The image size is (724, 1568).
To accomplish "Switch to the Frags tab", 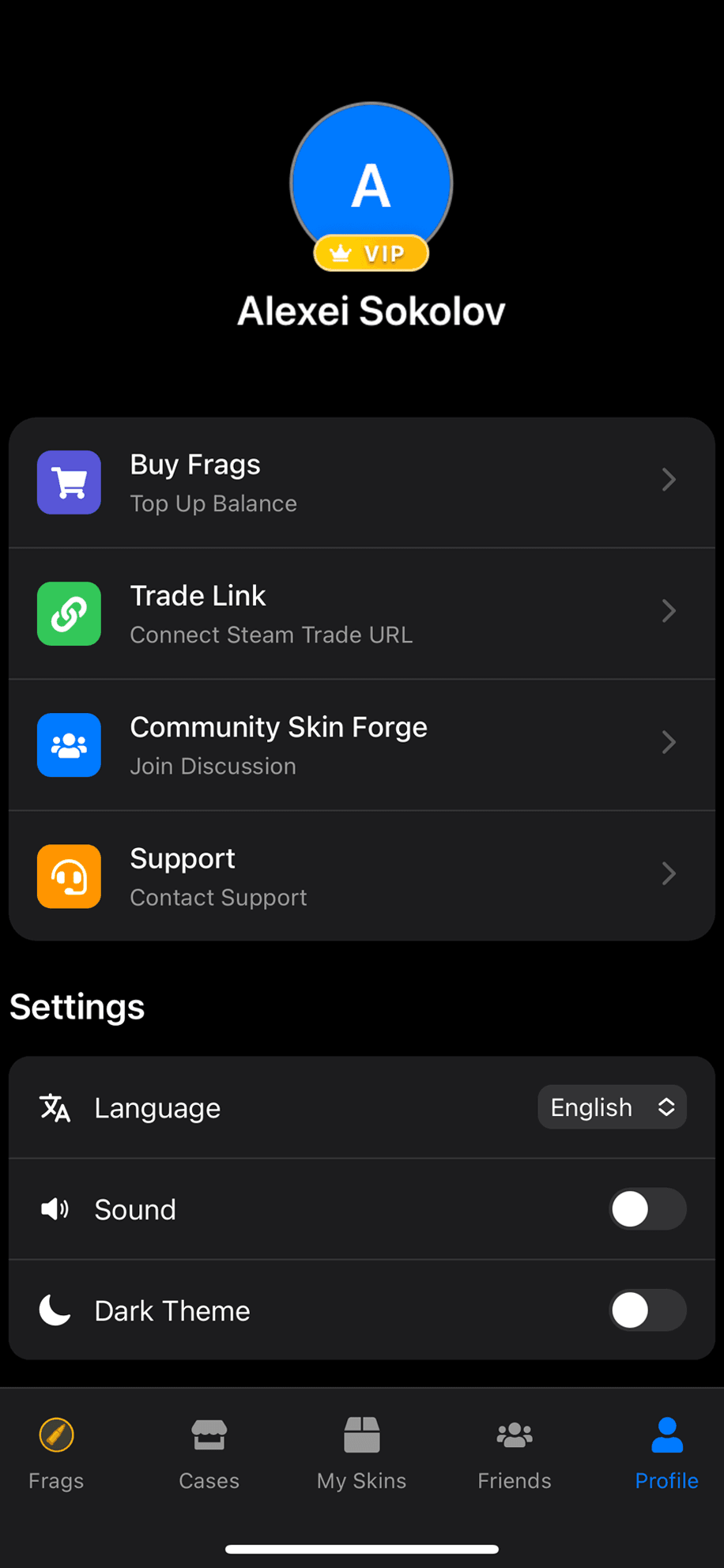I will click(x=56, y=1453).
